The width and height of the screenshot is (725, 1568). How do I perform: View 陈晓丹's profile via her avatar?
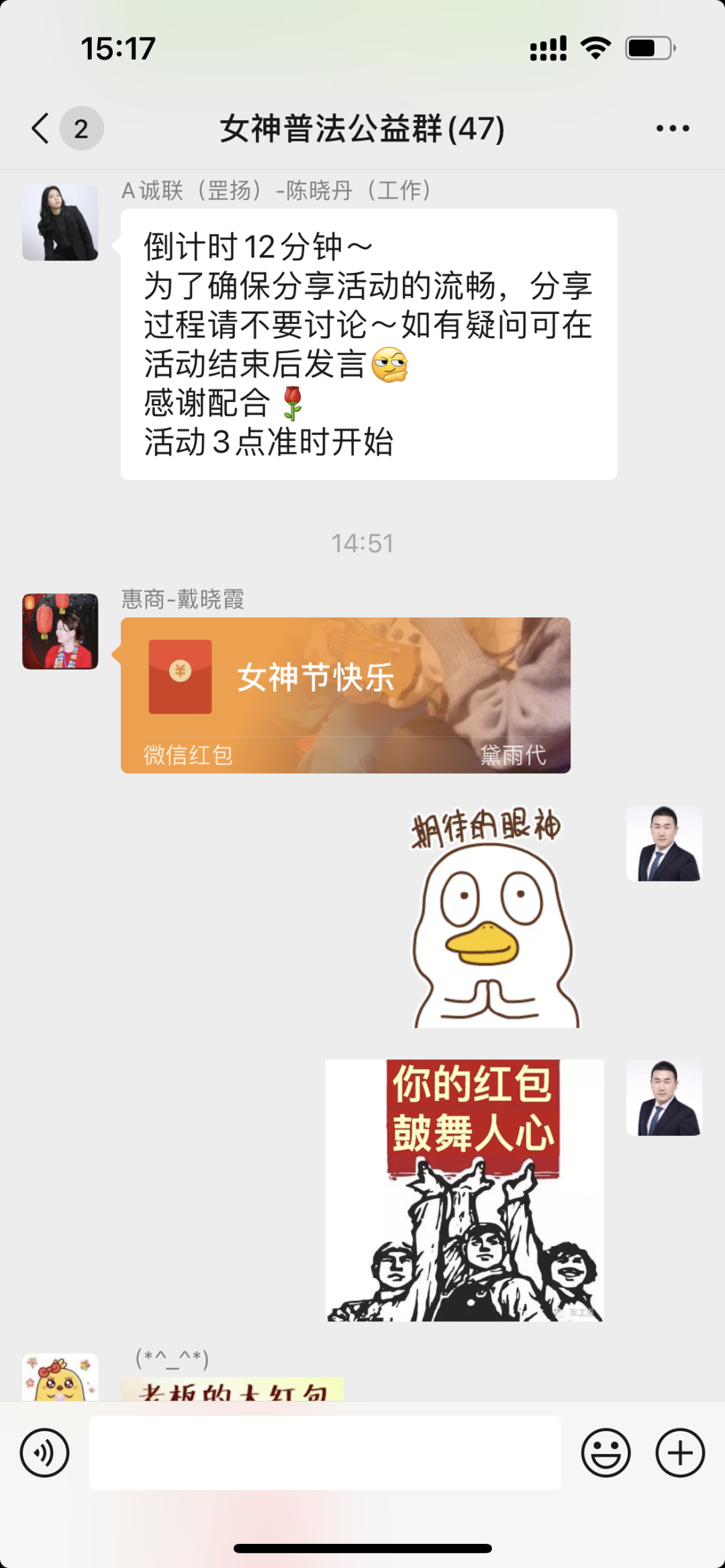point(60,223)
